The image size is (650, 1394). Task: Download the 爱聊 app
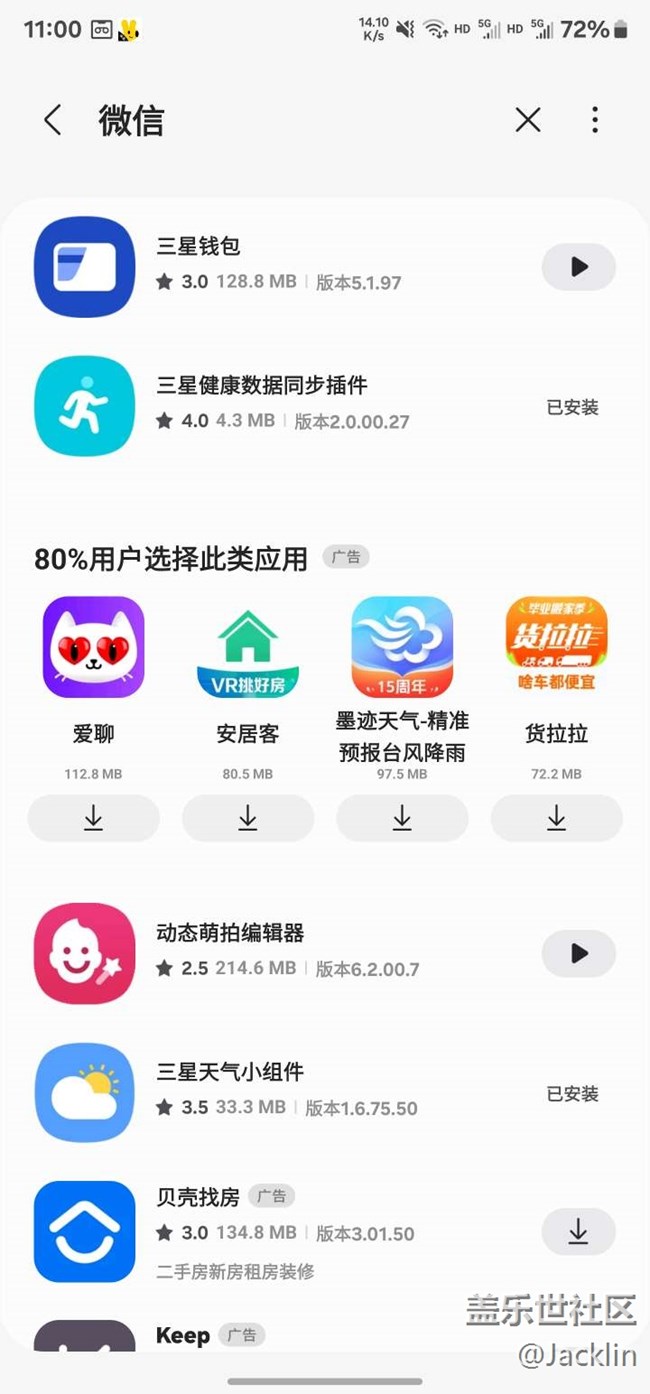click(x=93, y=819)
